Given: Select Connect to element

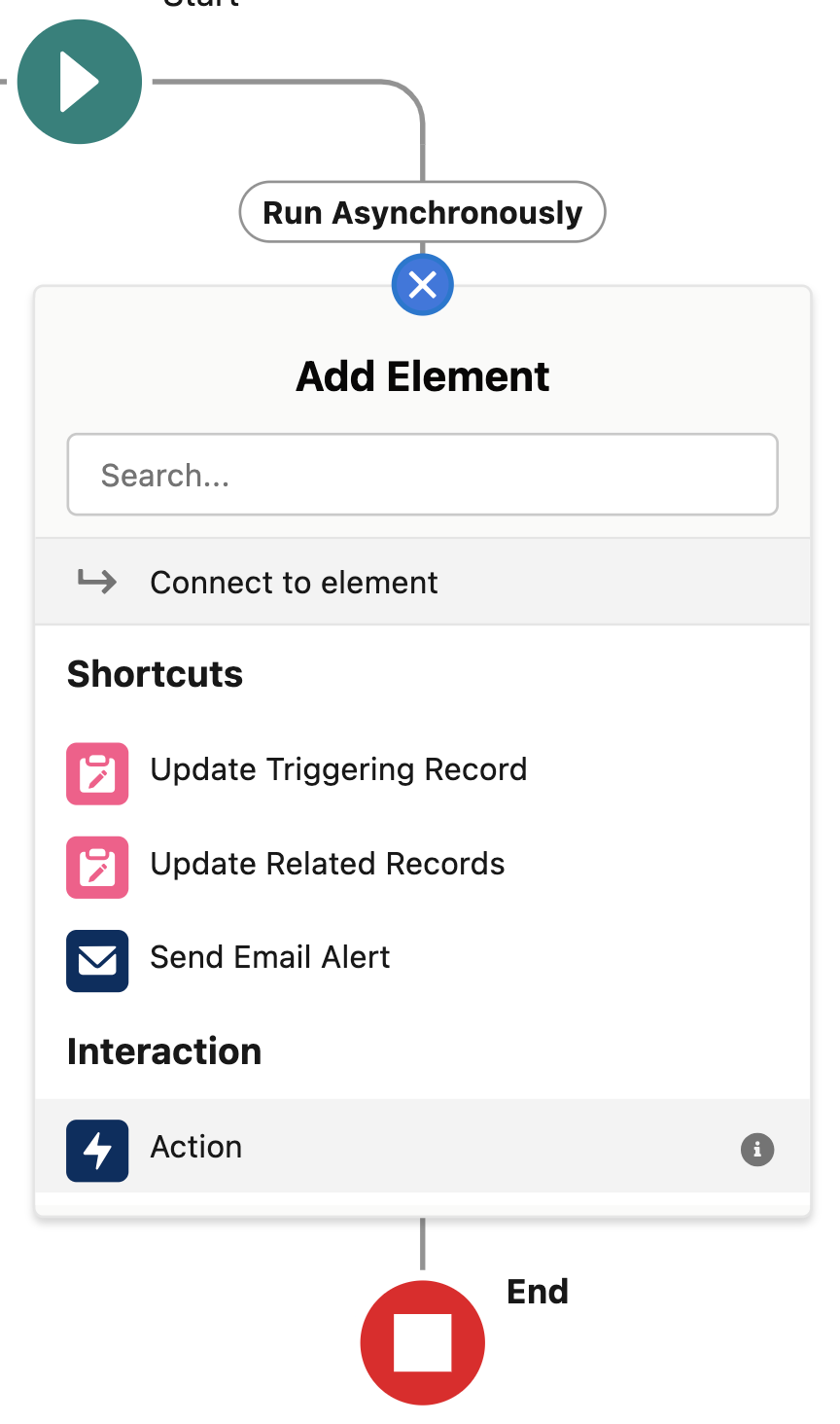Looking at the screenshot, I should 294,583.
